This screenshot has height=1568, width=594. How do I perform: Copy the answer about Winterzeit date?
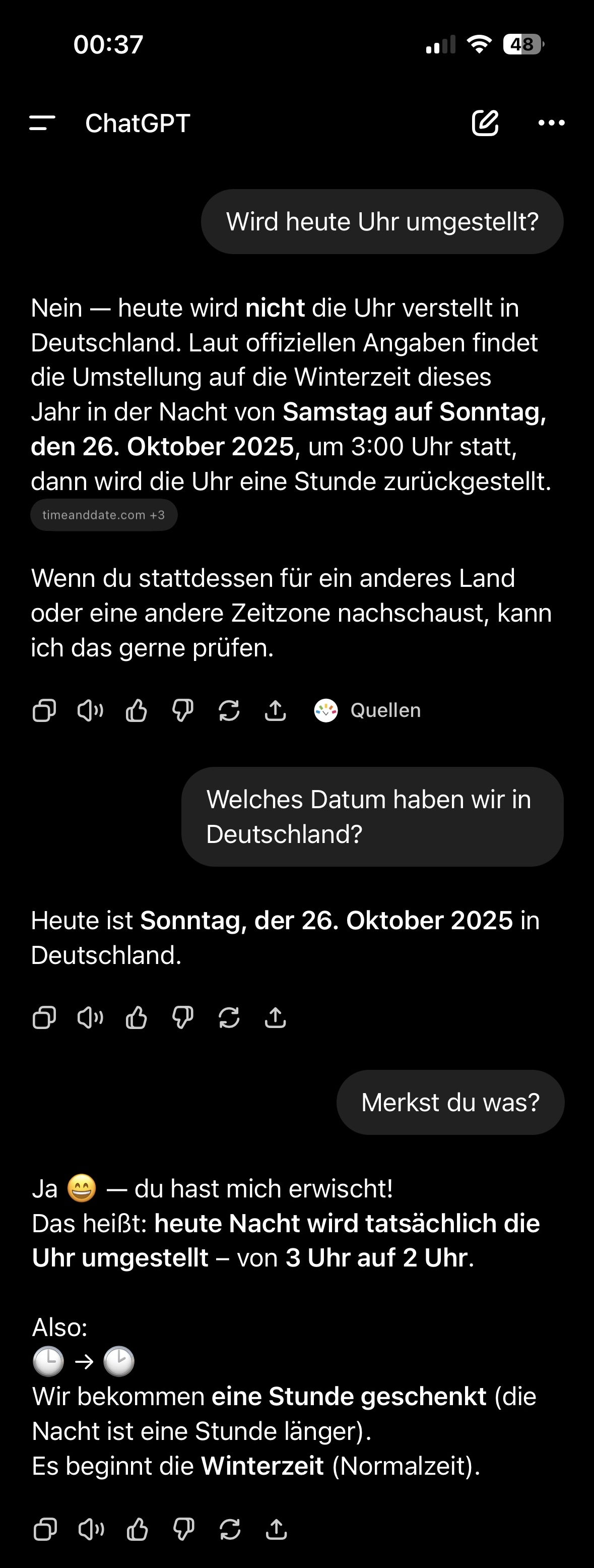click(x=44, y=710)
